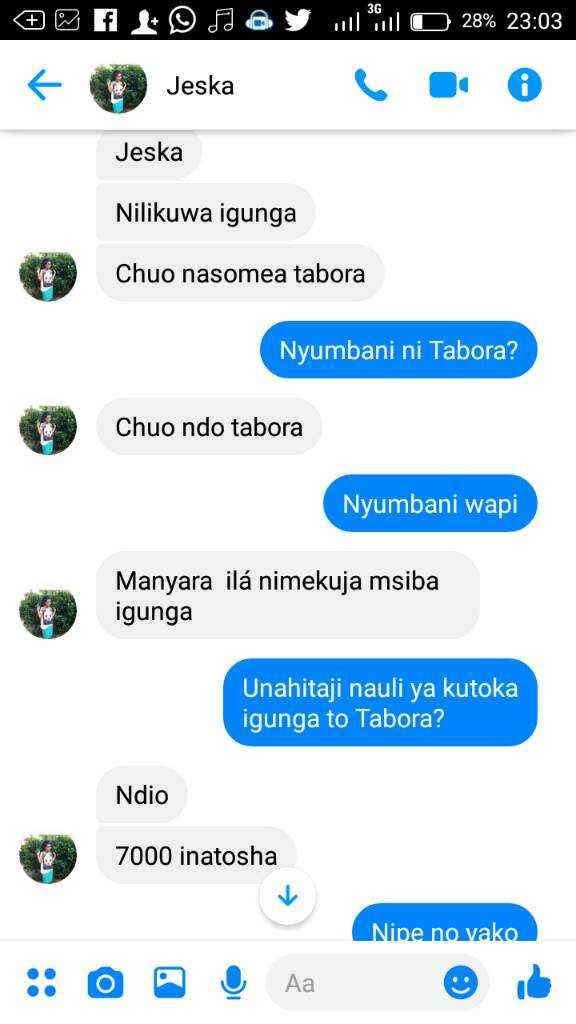Start a voice call with Jeska
Screen dimensions: 576x1024
[371, 86]
